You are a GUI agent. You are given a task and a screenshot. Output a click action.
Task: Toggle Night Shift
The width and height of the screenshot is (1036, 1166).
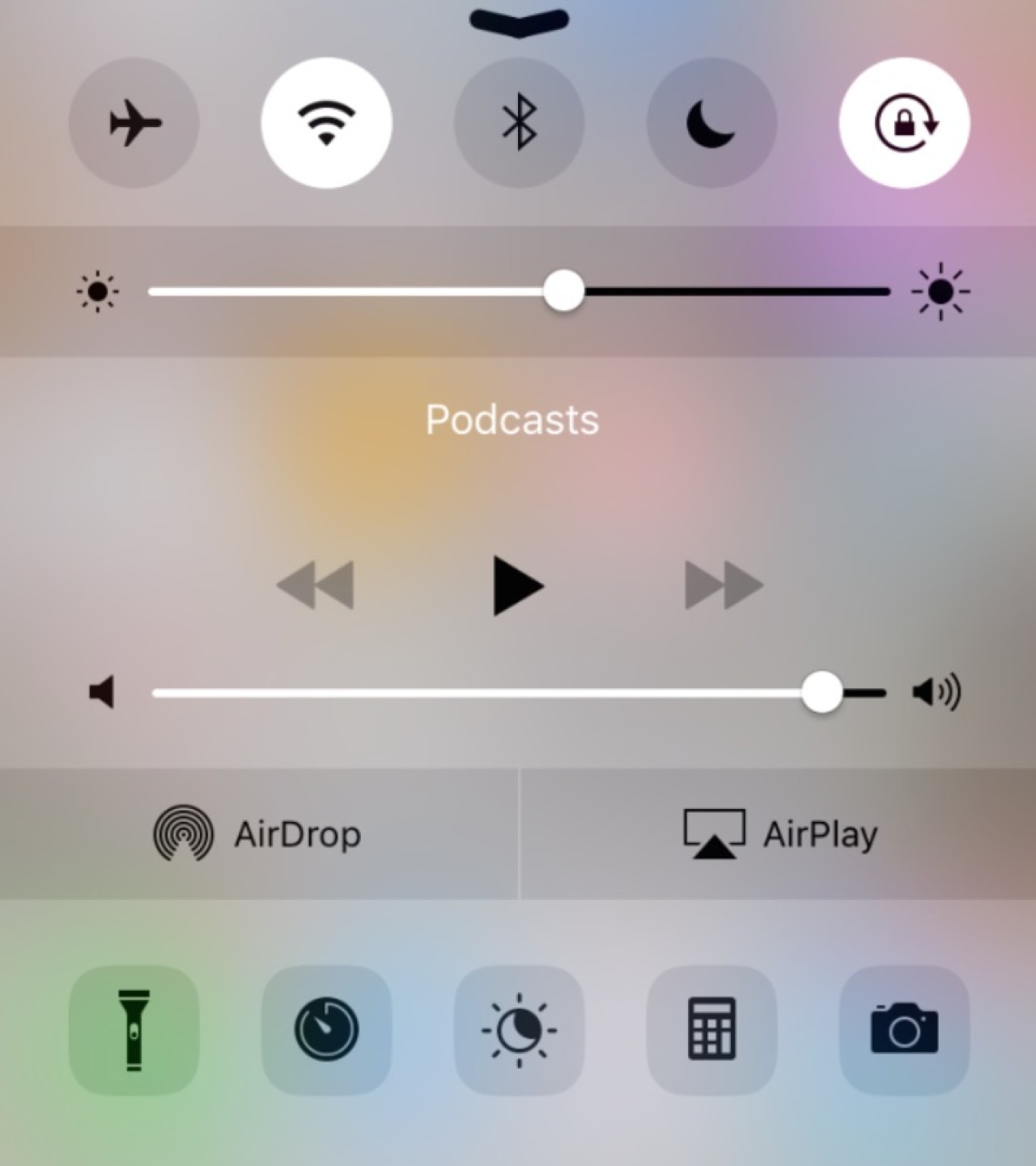(519, 1030)
